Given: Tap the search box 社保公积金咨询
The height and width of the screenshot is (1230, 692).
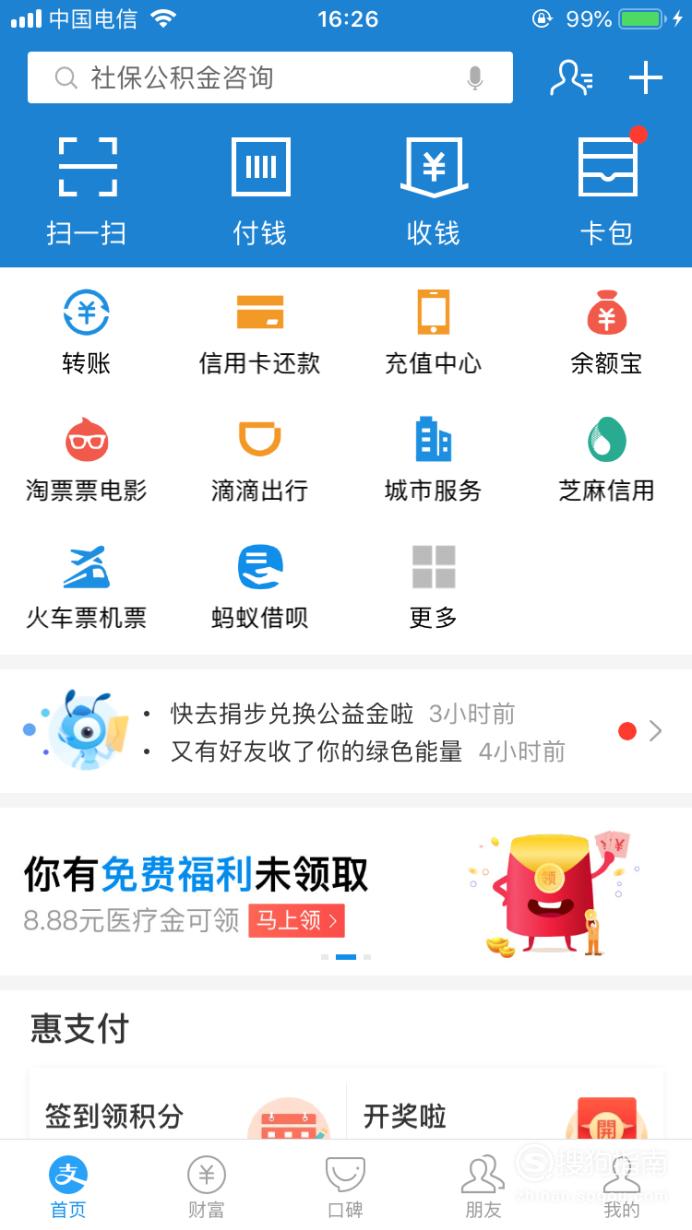Looking at the screenshot, I should 270,78.
